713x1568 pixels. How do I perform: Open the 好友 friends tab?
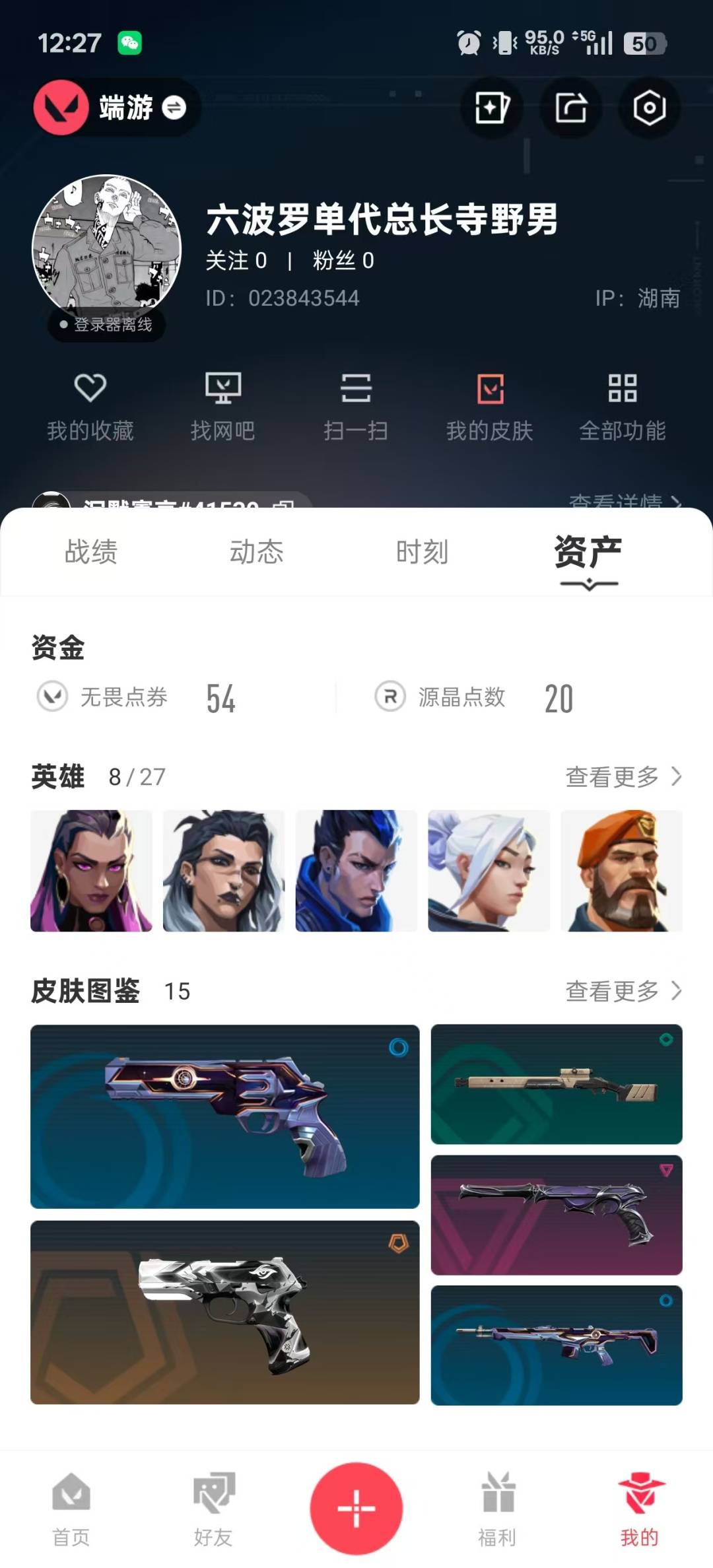[x=213, y=1510]
